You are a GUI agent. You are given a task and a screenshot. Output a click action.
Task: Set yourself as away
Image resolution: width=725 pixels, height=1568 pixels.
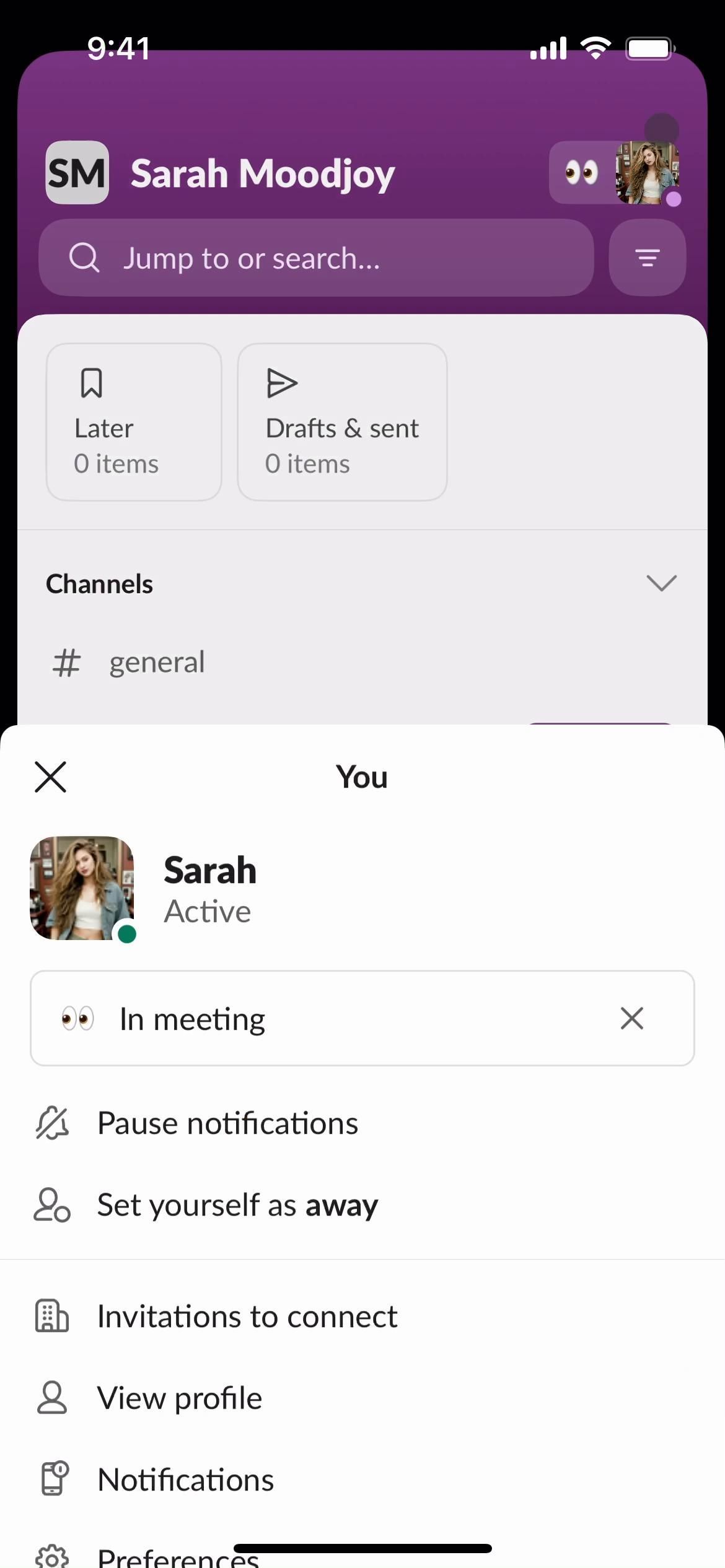[237, 1205]
